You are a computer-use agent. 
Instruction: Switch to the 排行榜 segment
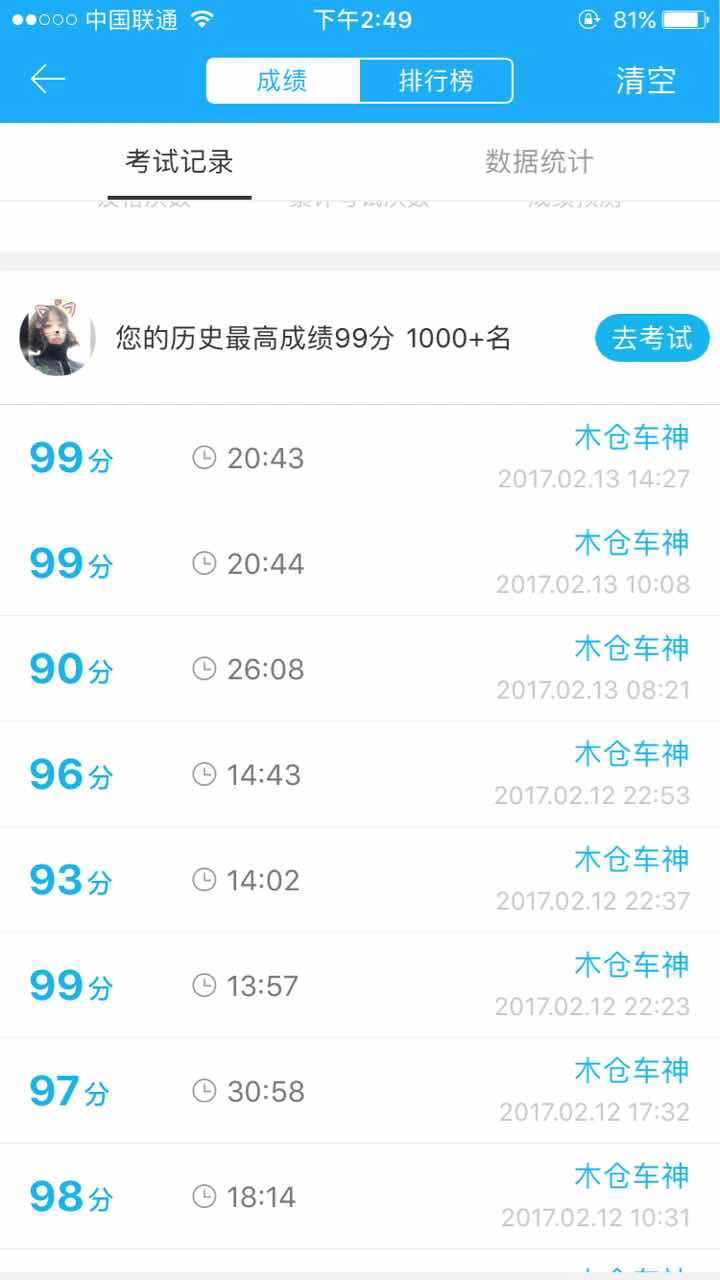(x=436, y=81)
